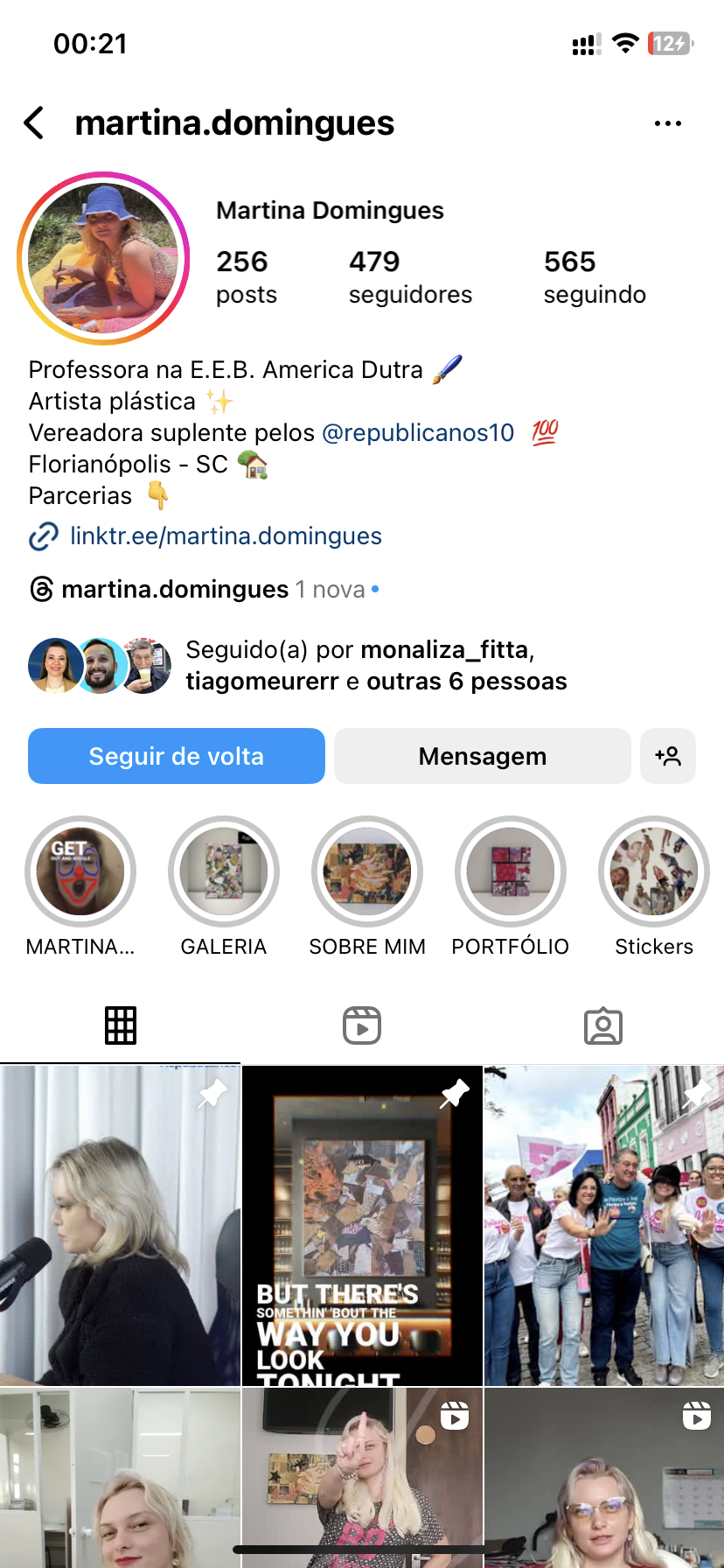Send a Mensagem to Martina
This screenshot has width=724, height=1568.
pos(483,756)
